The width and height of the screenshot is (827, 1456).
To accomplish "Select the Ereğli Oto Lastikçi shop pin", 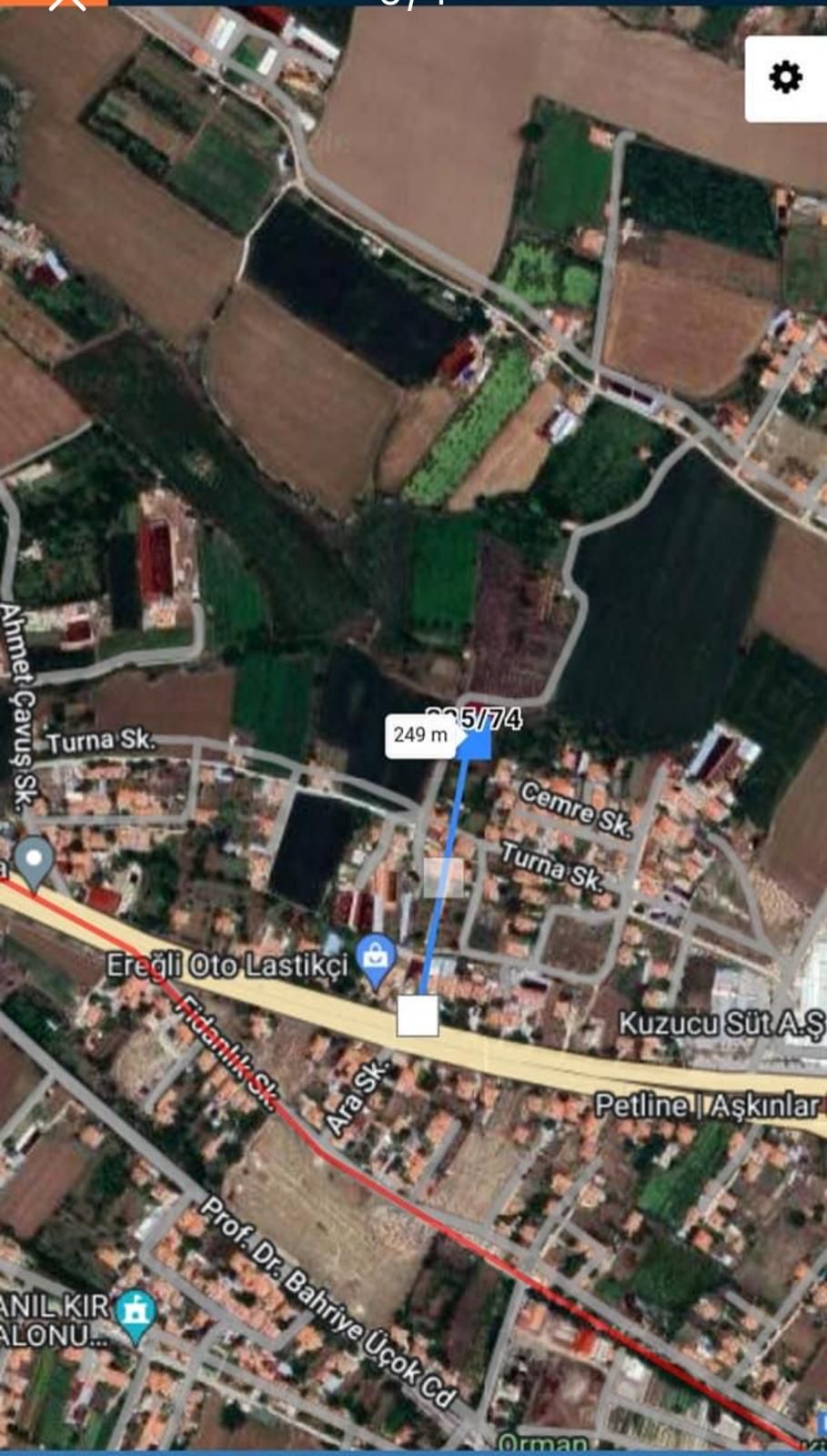I will tap(376, 958).
